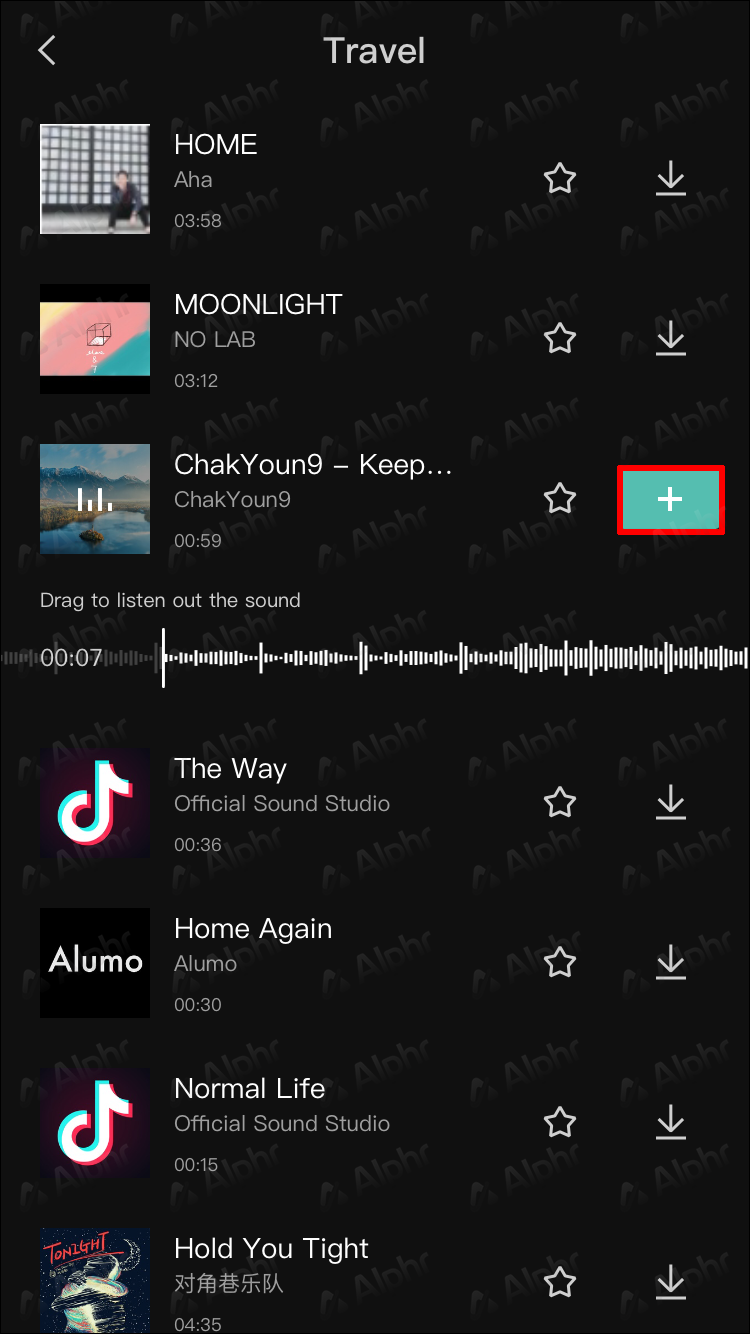Download MOONLIGHT by NO LAB

coord(670,339)
